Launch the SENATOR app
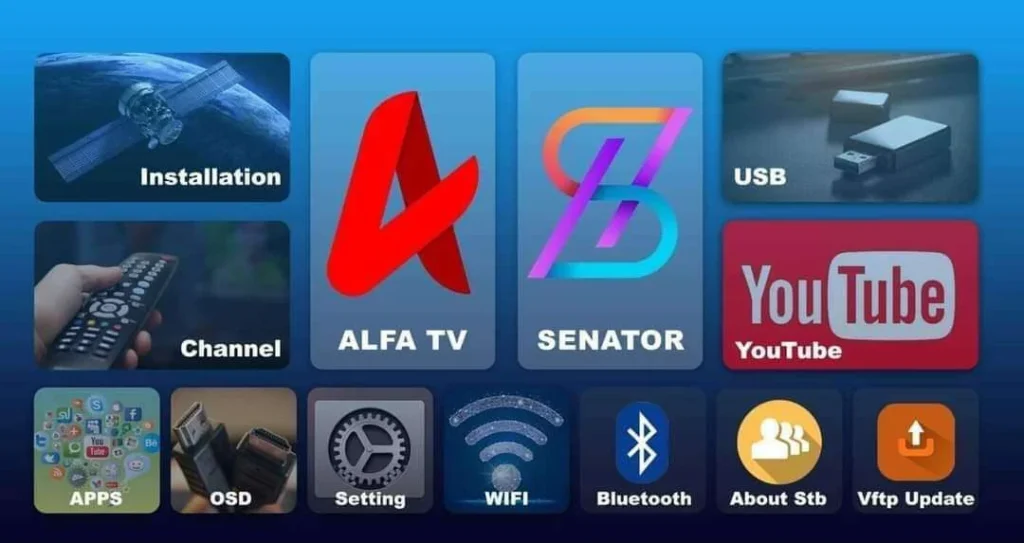The width and height of the screenshot is (1024, 543). (x=610, y=211)
